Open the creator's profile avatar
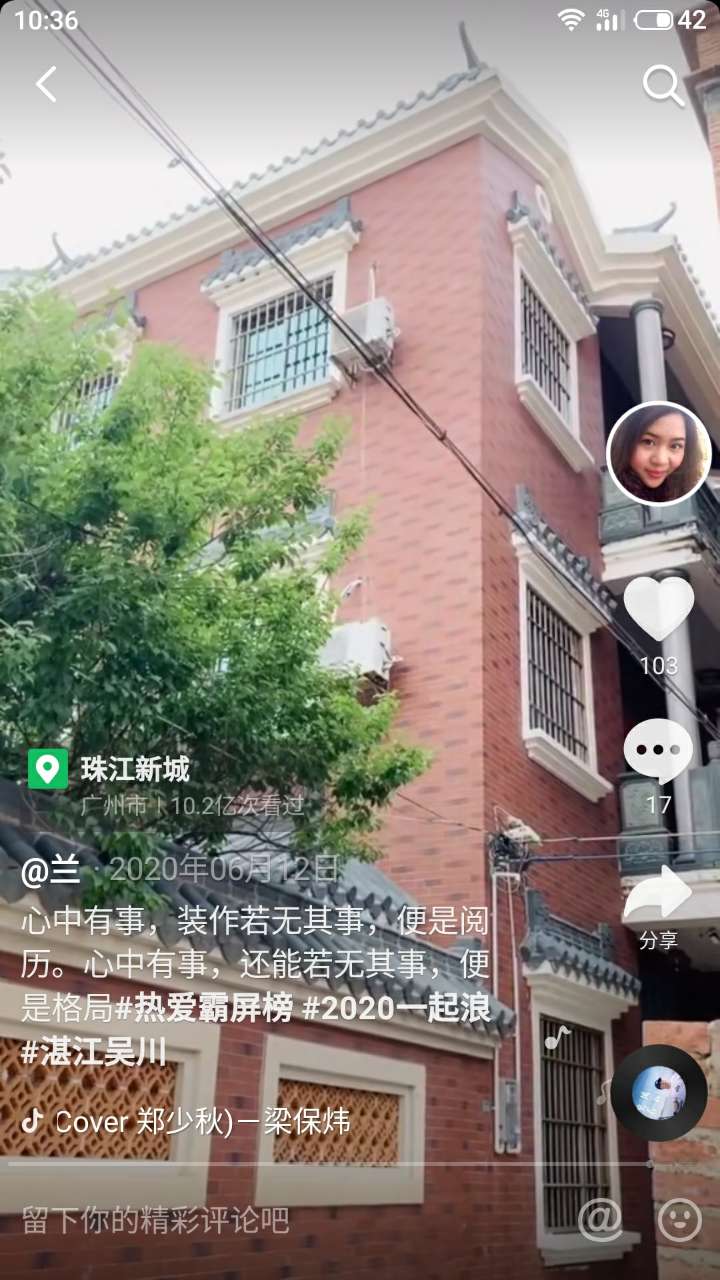The width and height of the screenshot is (720, 1280). click(x=658, y=453)
